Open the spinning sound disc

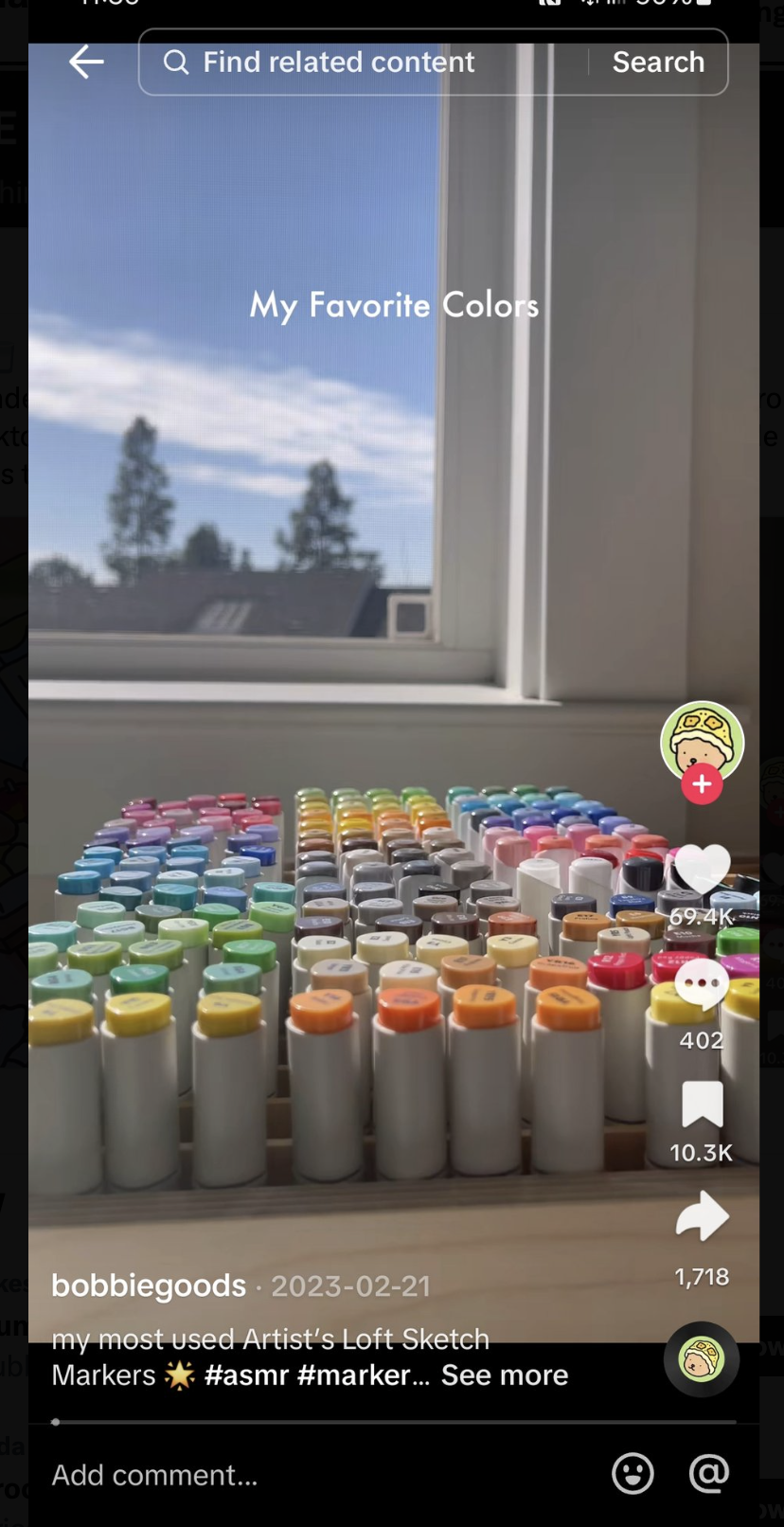point(701,1359)
